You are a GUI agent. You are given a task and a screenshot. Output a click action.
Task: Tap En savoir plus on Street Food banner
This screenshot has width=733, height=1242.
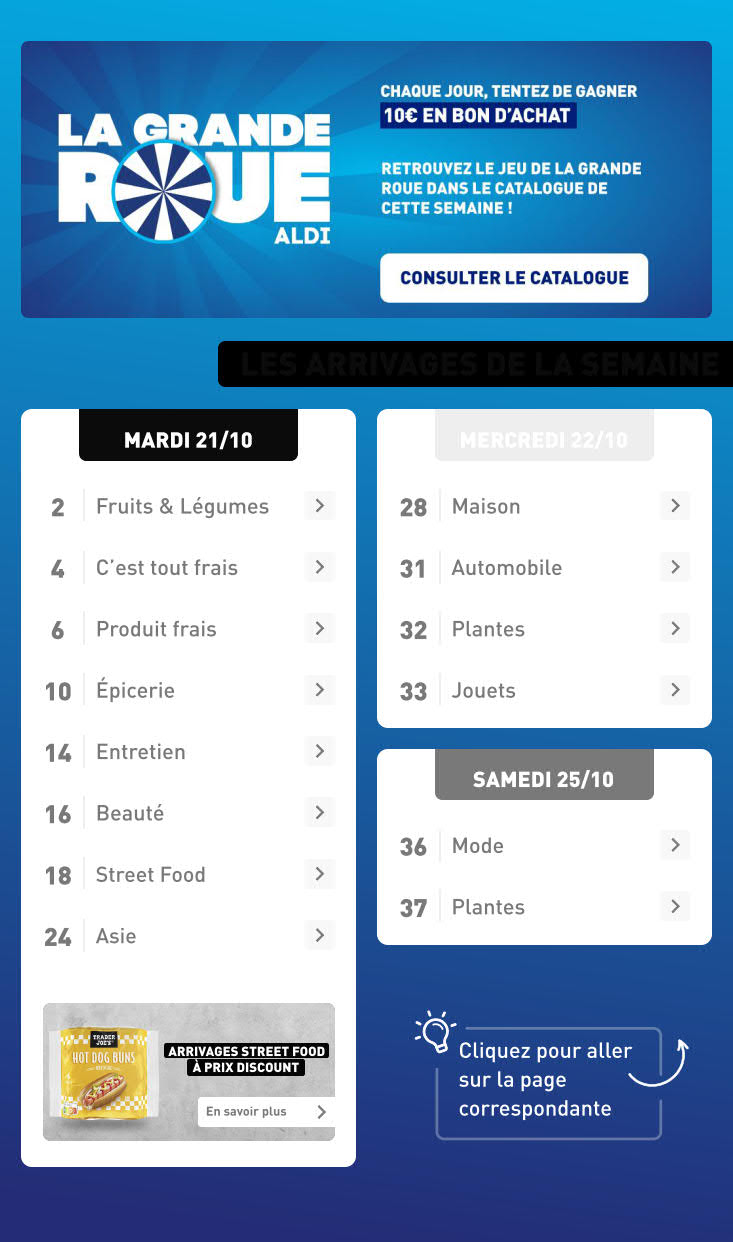click(265, 1112)
